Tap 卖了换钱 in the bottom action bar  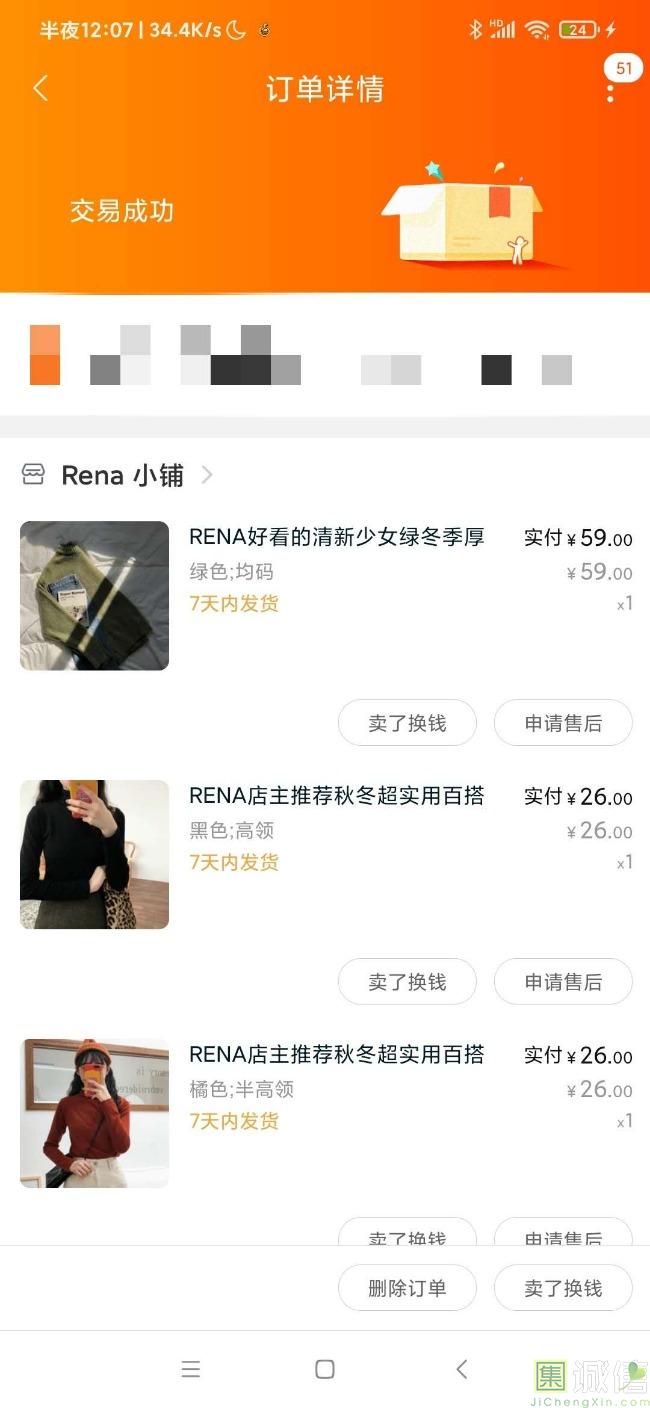563,1288
